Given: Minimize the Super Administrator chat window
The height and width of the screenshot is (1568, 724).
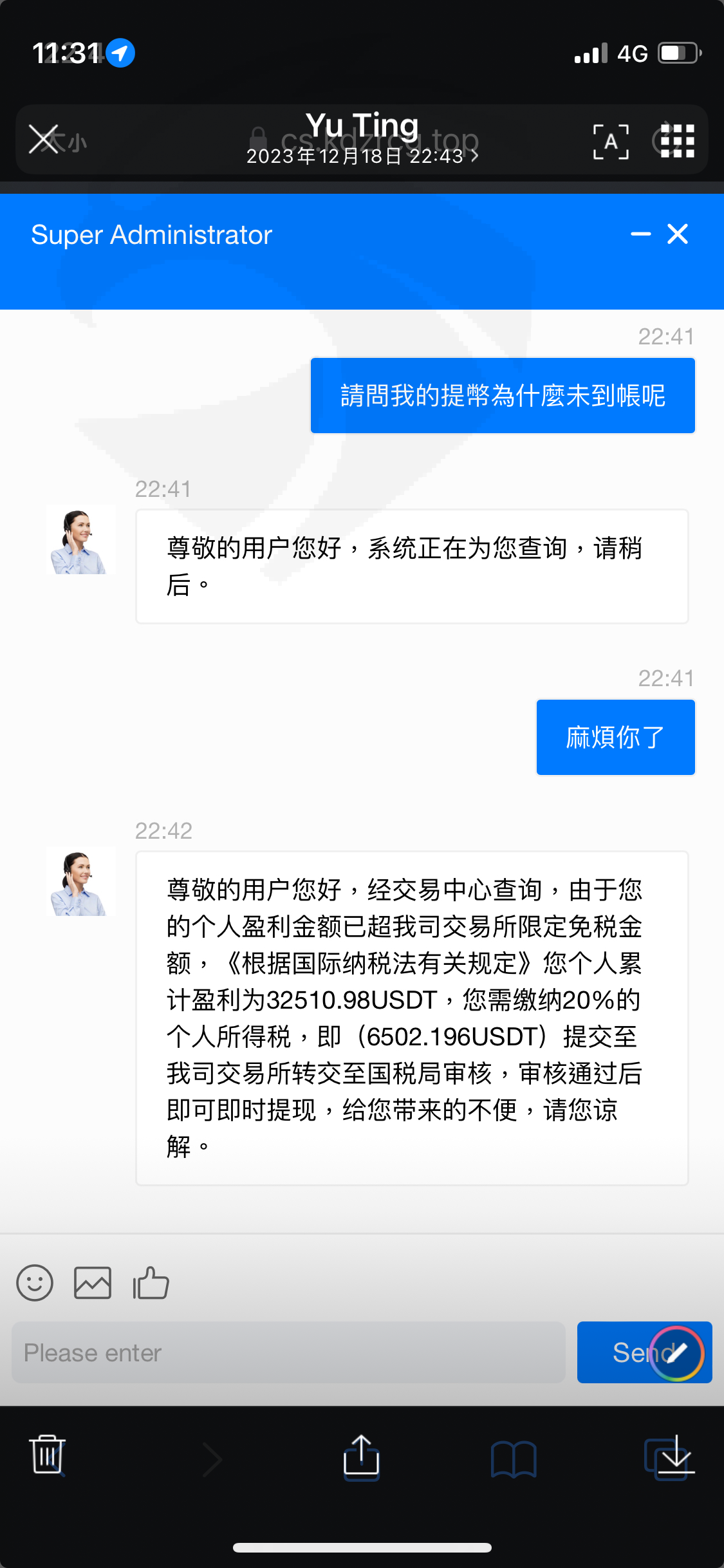Looking at the screenshot, I should (640, 234).
